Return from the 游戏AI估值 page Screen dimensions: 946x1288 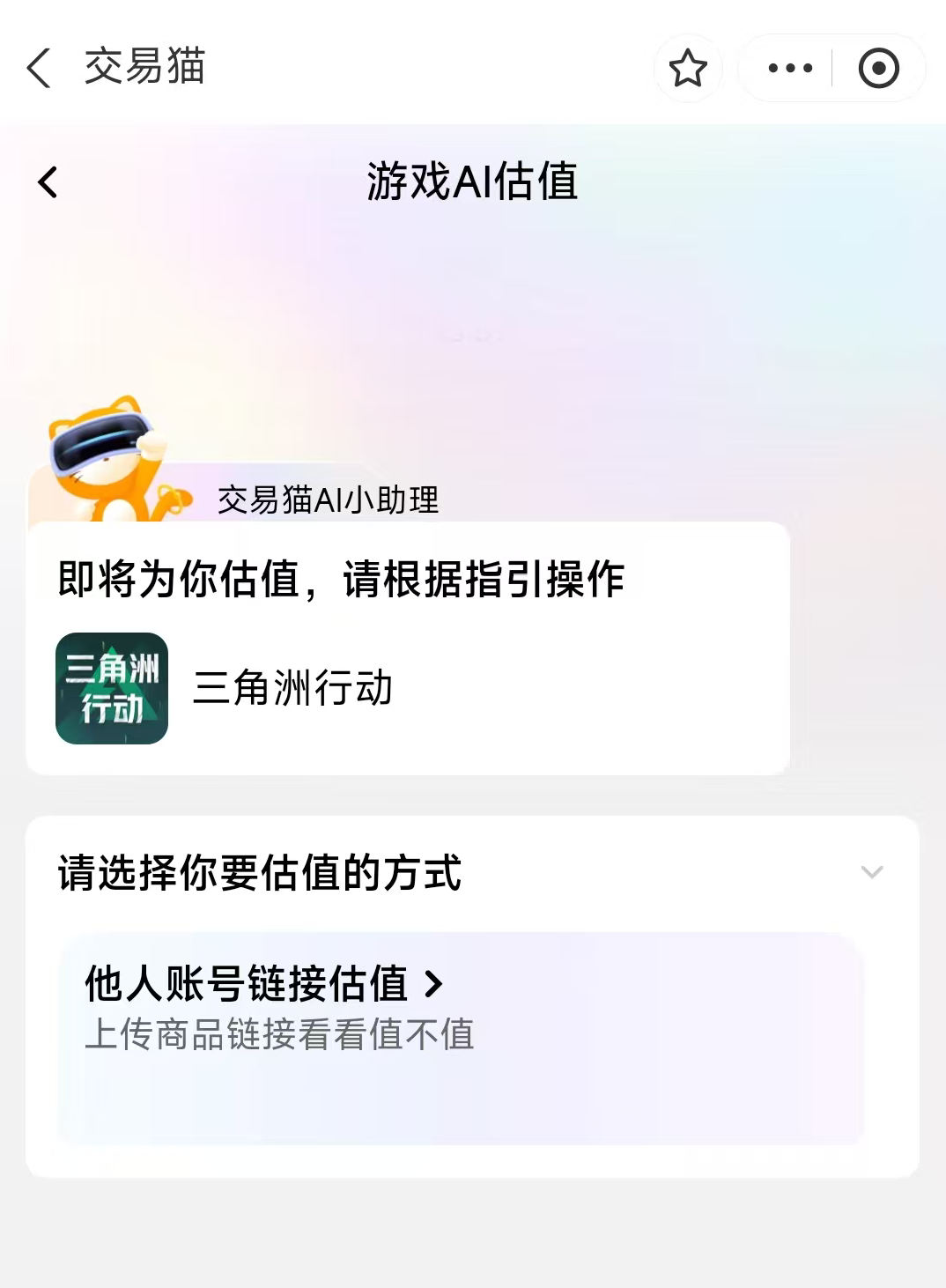[x=48, y=182]
